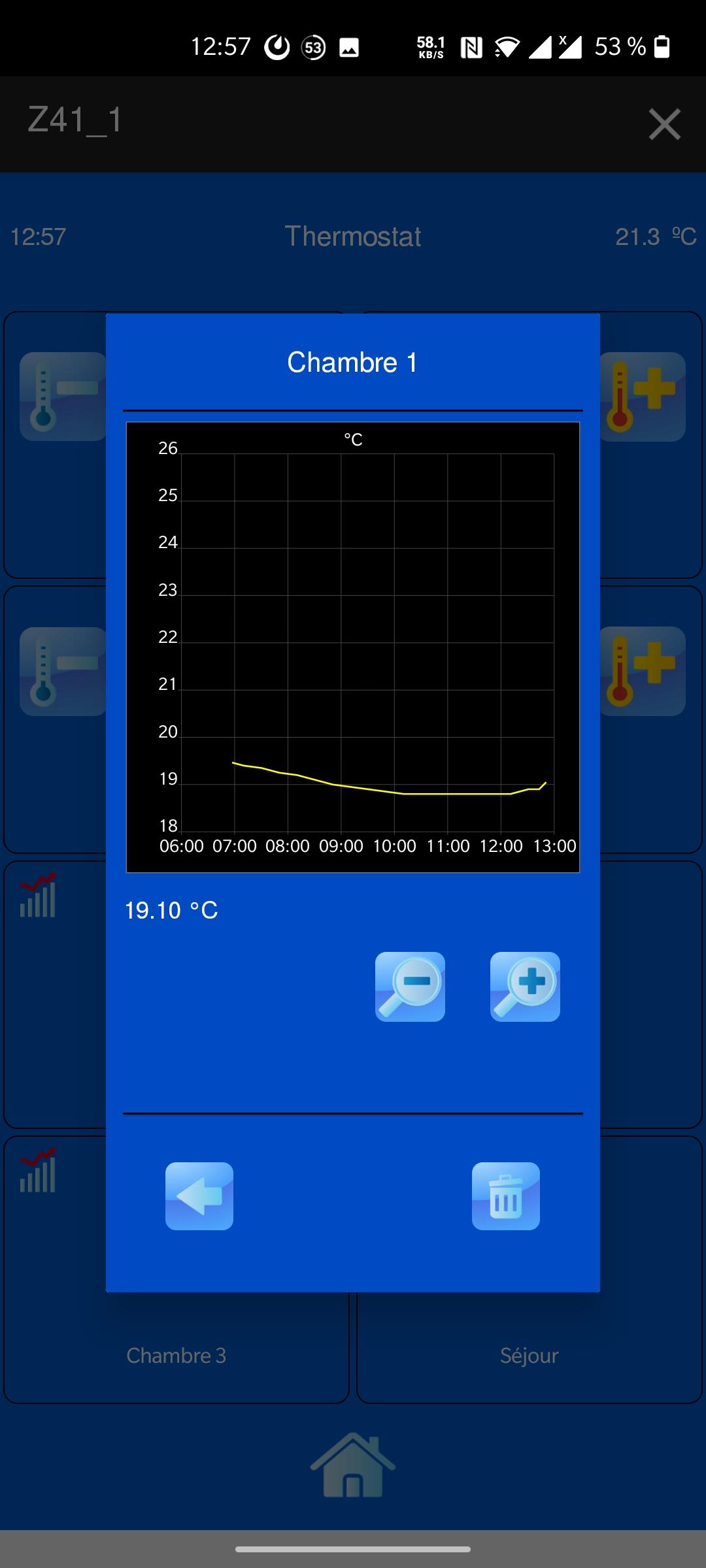Zoom in the temperature chart
The width and height of the screenshot is (706, 1568).
(525, 987)
